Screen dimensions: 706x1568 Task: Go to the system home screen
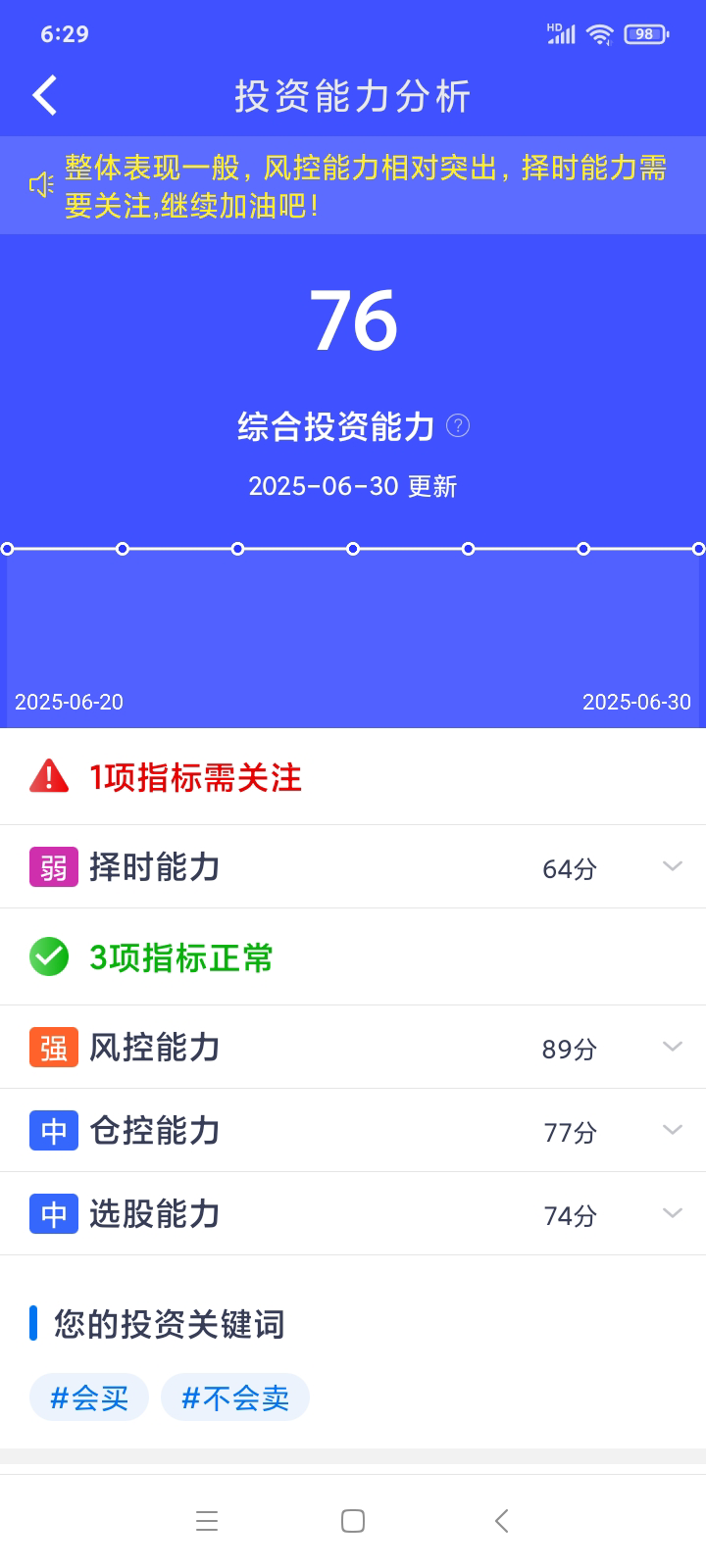tap(353, 1521)
